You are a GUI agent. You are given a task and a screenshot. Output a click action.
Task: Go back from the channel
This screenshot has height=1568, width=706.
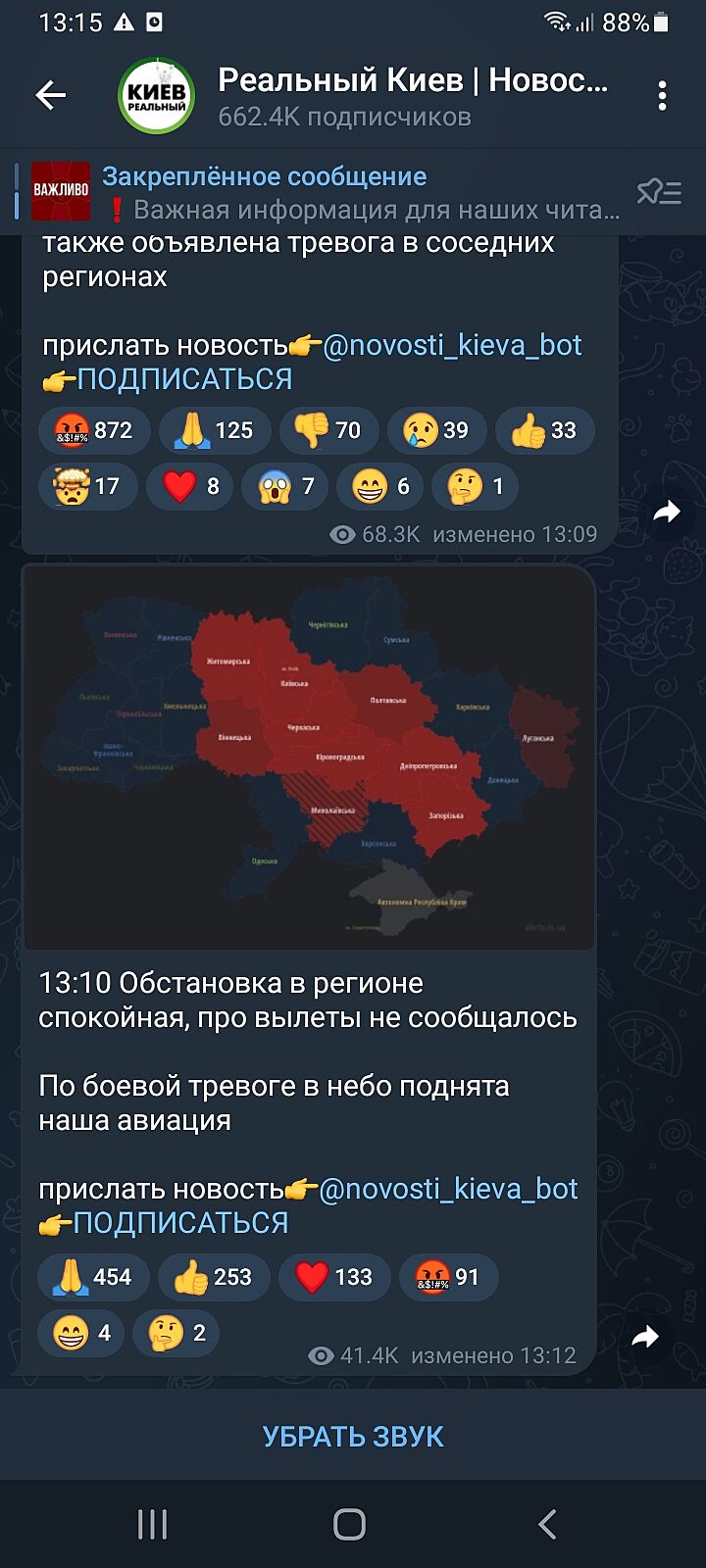(x=51, y=95)
